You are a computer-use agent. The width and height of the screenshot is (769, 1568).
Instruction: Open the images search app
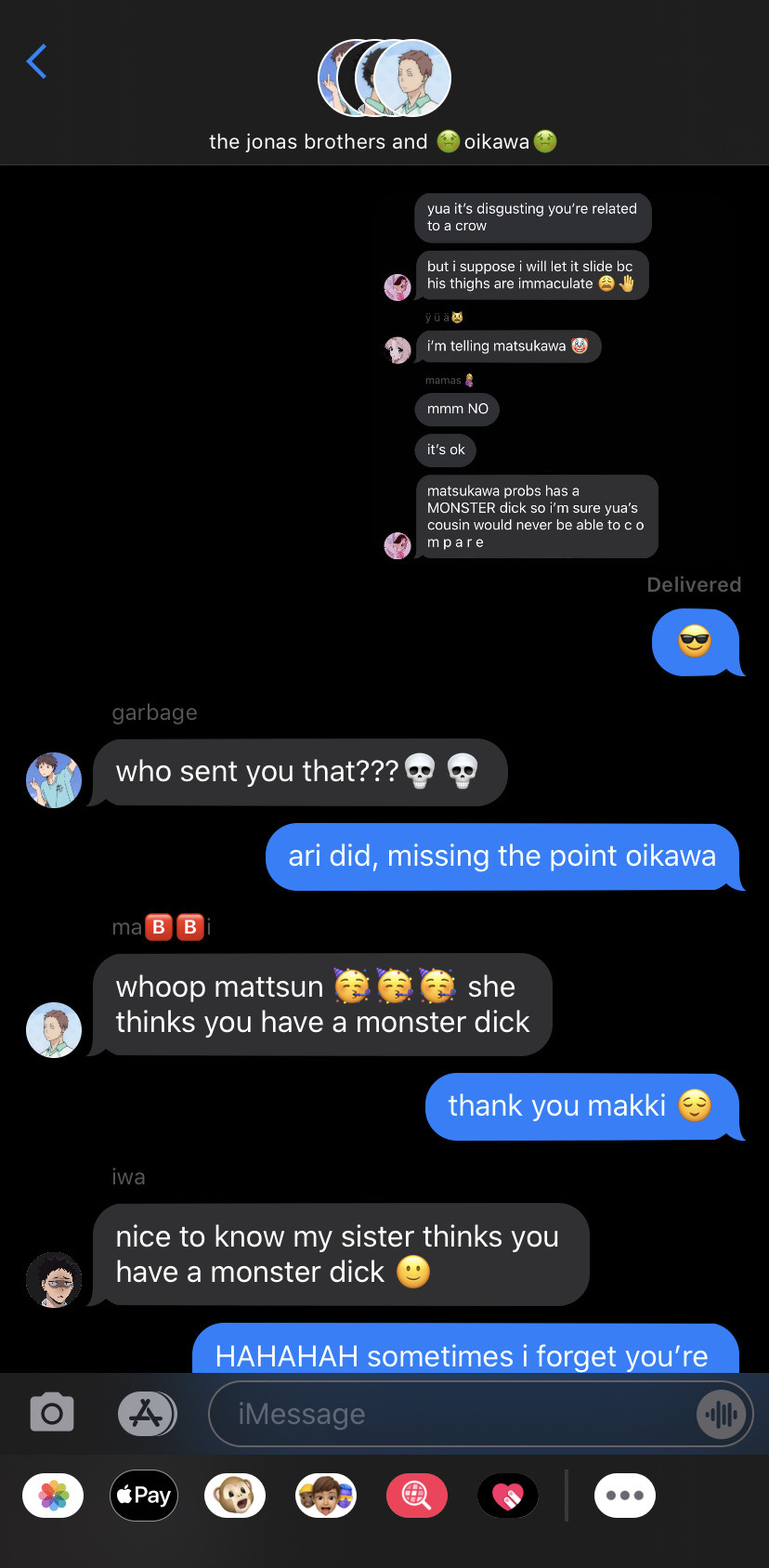click(416, 1496)
